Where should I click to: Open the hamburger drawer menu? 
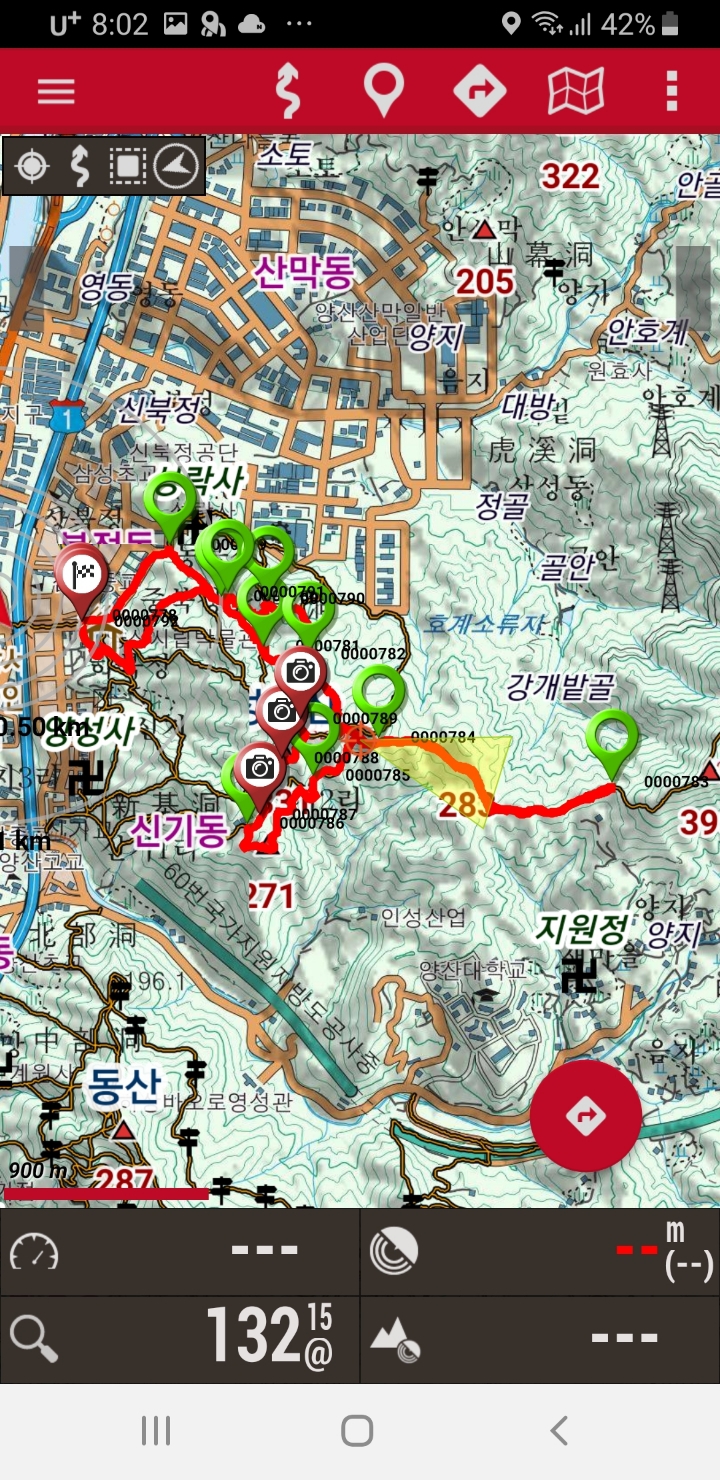pos(57,91)
